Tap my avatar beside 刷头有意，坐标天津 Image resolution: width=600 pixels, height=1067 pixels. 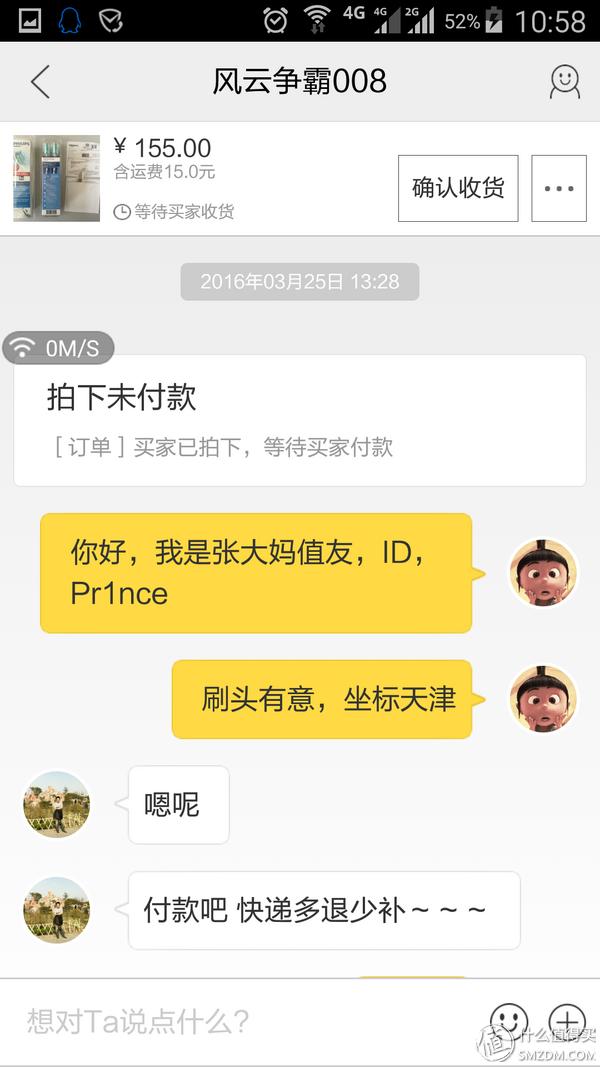pos(543,698)
